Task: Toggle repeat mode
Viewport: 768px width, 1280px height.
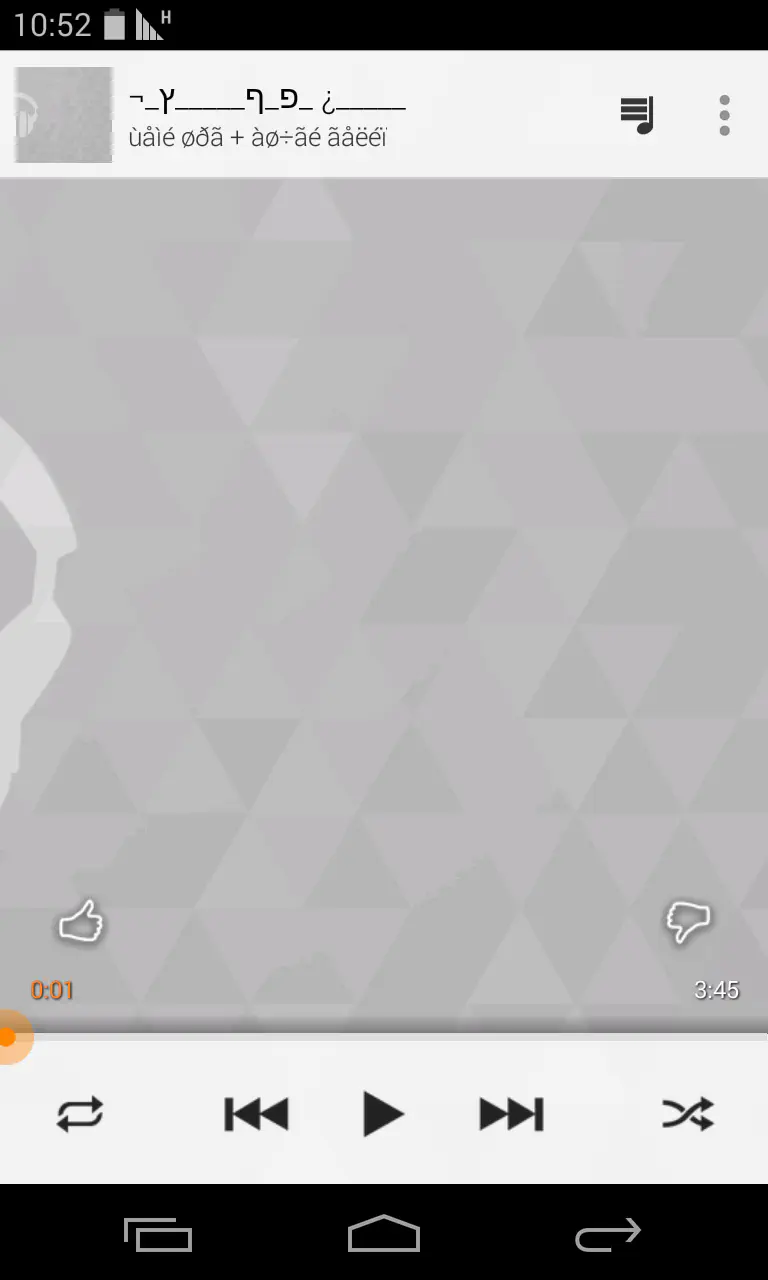Action: [x=80, y=1113]
